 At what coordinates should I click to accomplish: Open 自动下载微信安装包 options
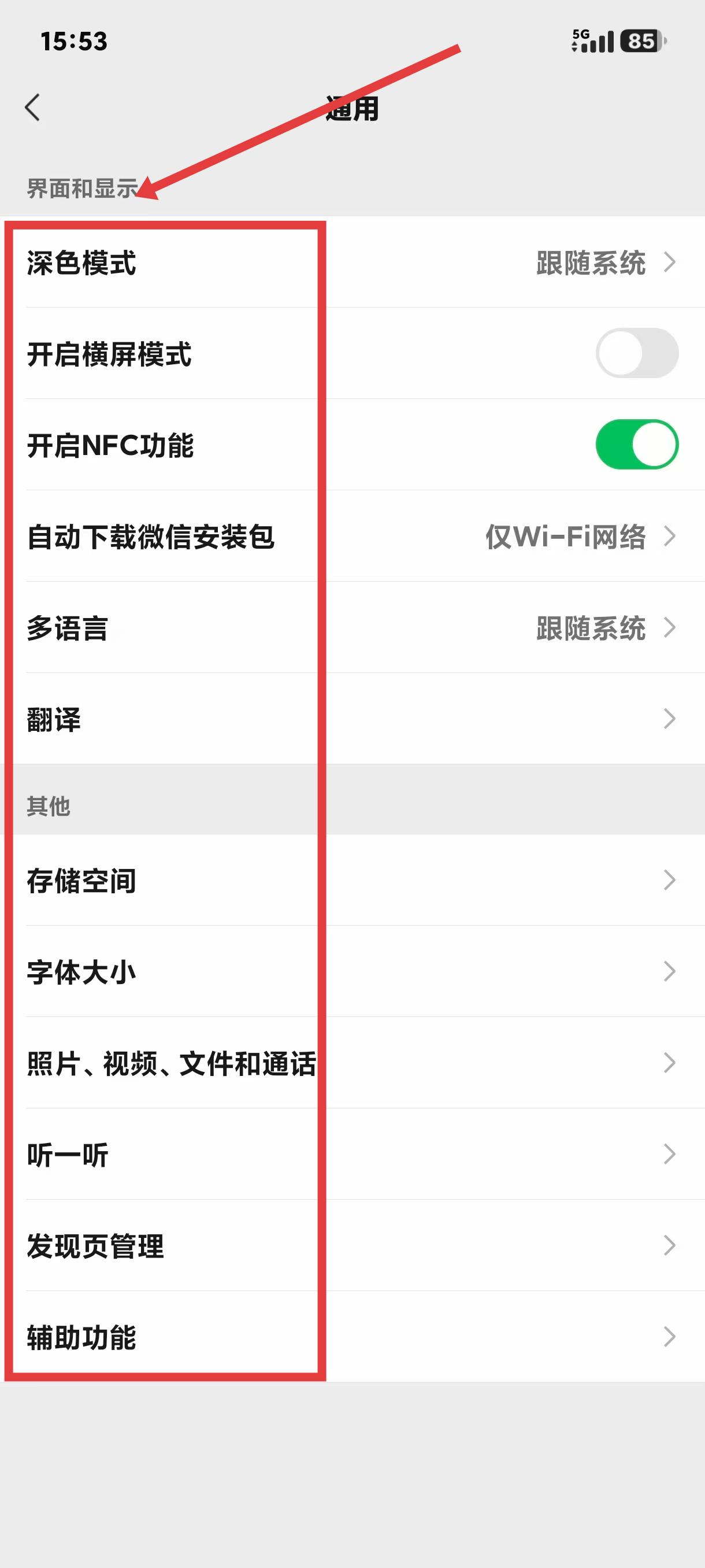tap(352, 537)
